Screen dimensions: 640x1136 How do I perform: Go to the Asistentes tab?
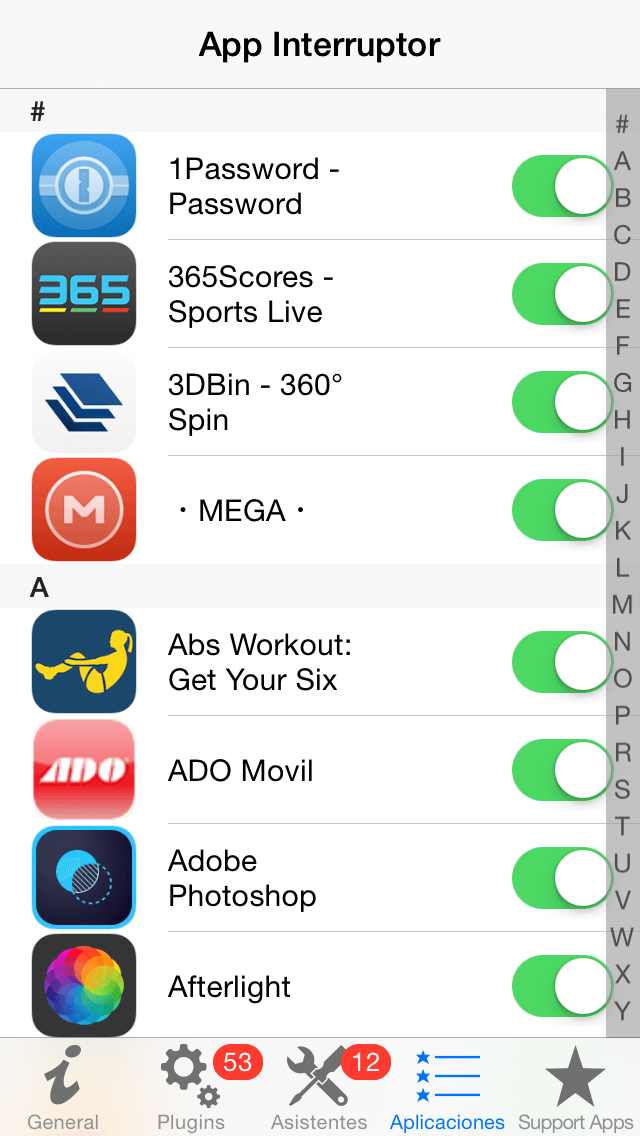point(320,1088)
